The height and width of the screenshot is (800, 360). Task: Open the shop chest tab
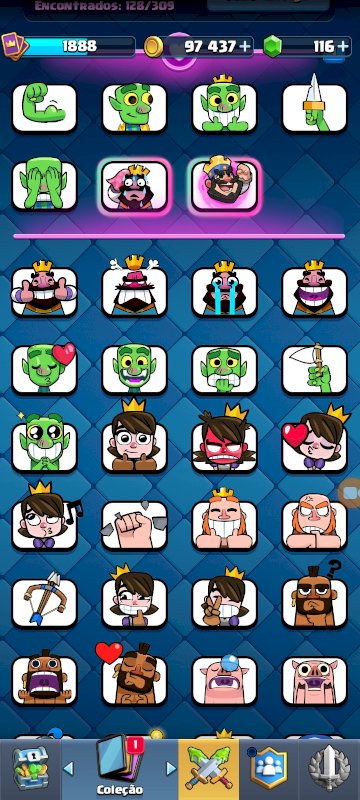click(x=31, y=769)
